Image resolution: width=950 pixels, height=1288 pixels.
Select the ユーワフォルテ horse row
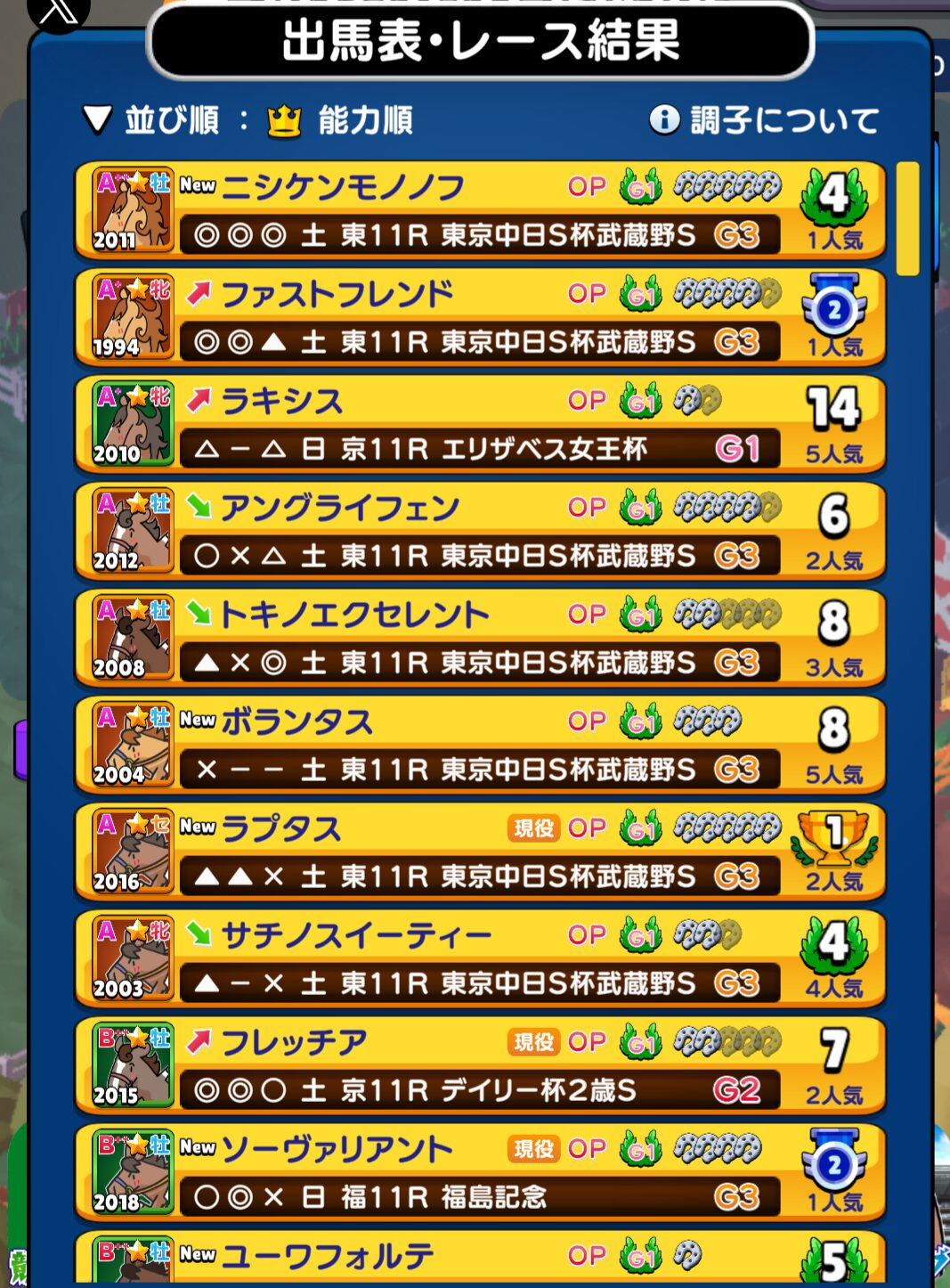480,1259
